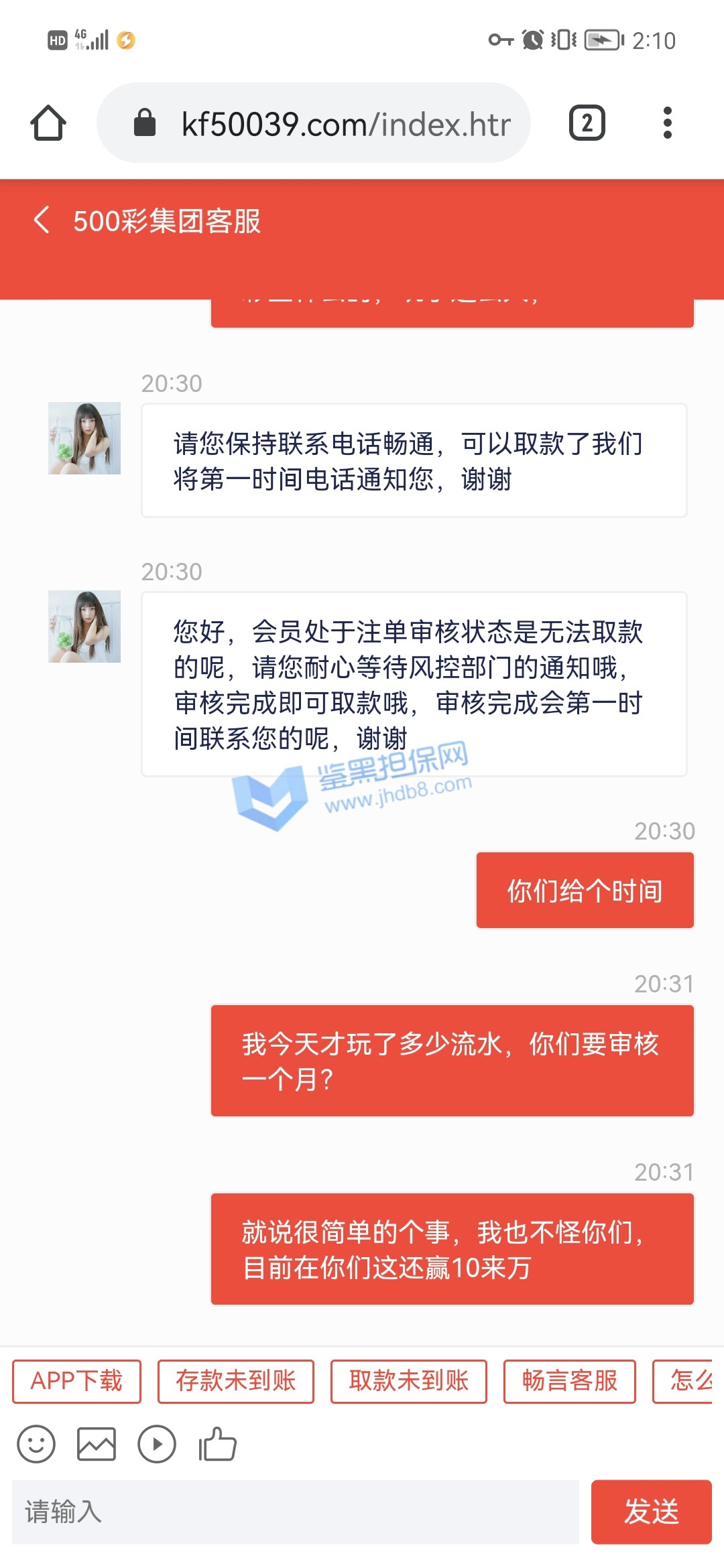Image resolution: width=724 pixels, height=1568 pixels.
Task: Go back from 500彩集团客服 chat
Action: click(x=42, y=220)
